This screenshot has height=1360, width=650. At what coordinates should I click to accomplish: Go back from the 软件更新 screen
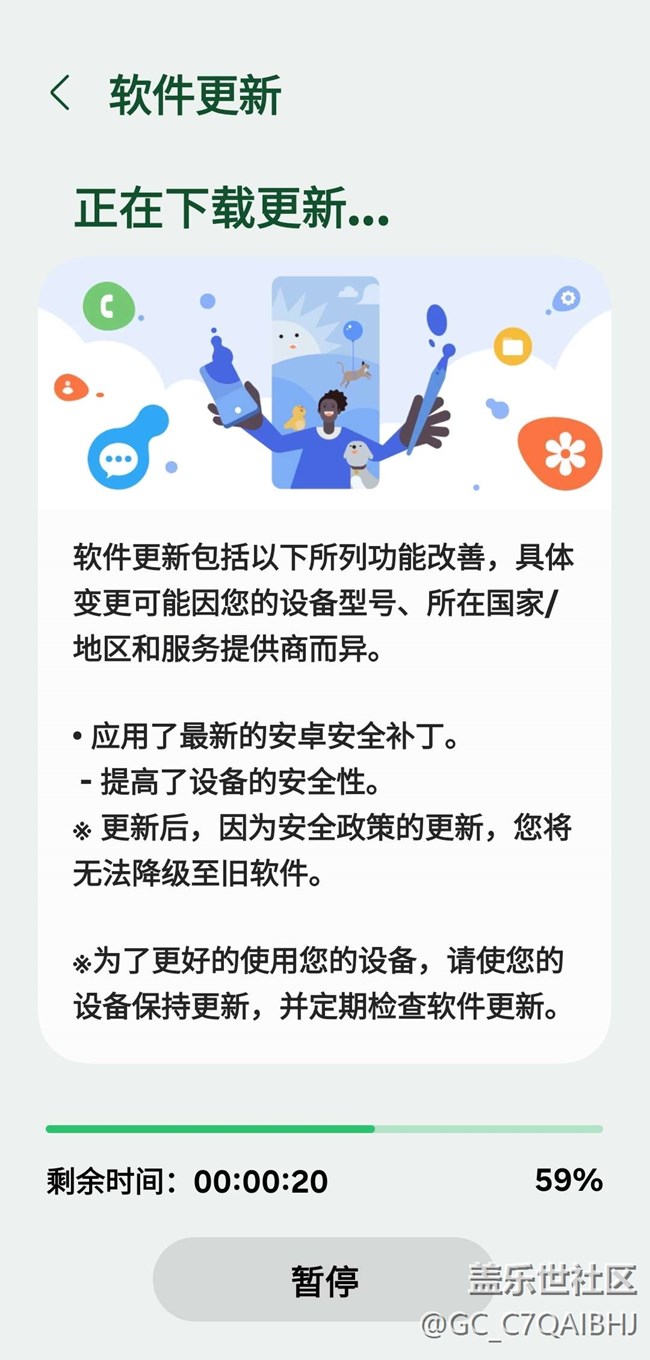pos(60,94)
